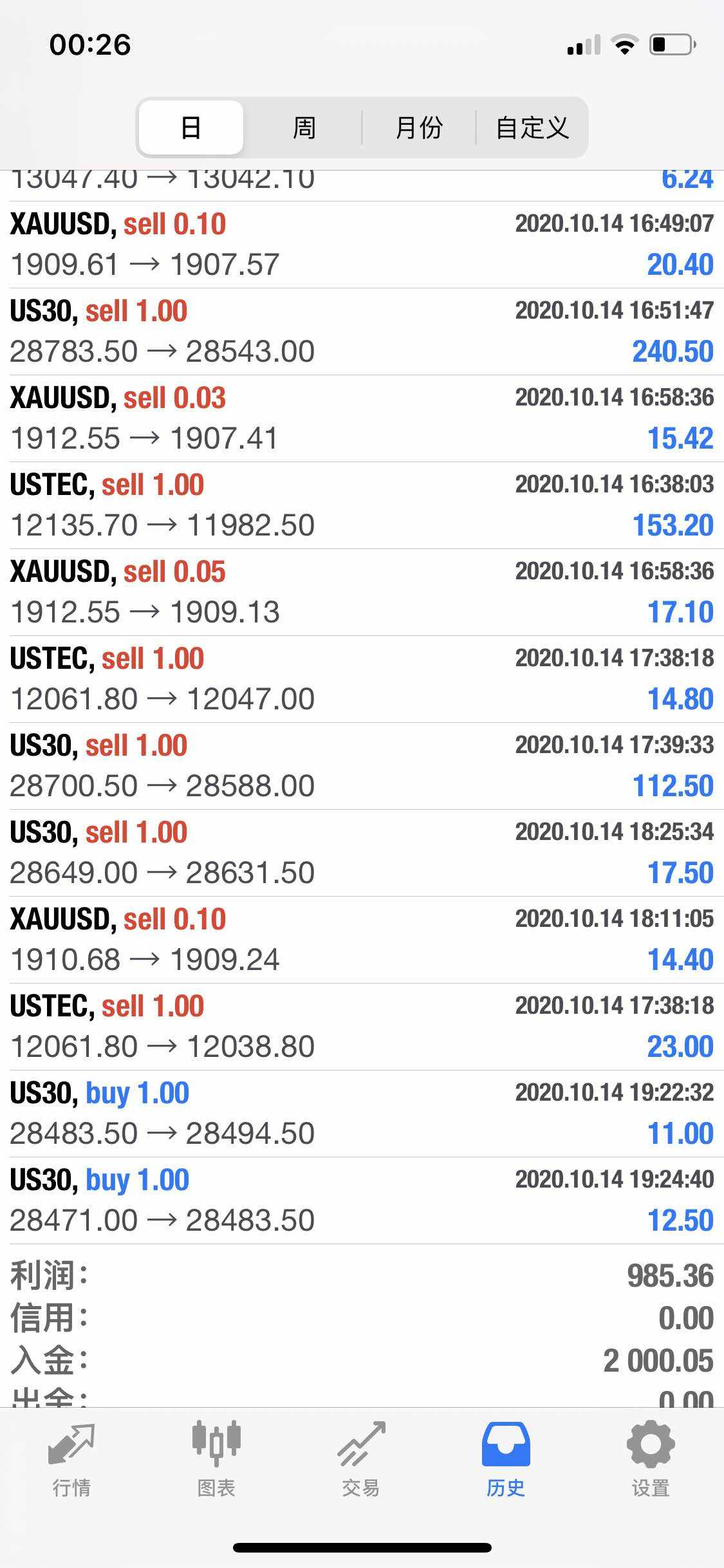Tap the 历史 tab
The height and width of the screenshot is (1568, 724).
click(x=506, y=1459)
